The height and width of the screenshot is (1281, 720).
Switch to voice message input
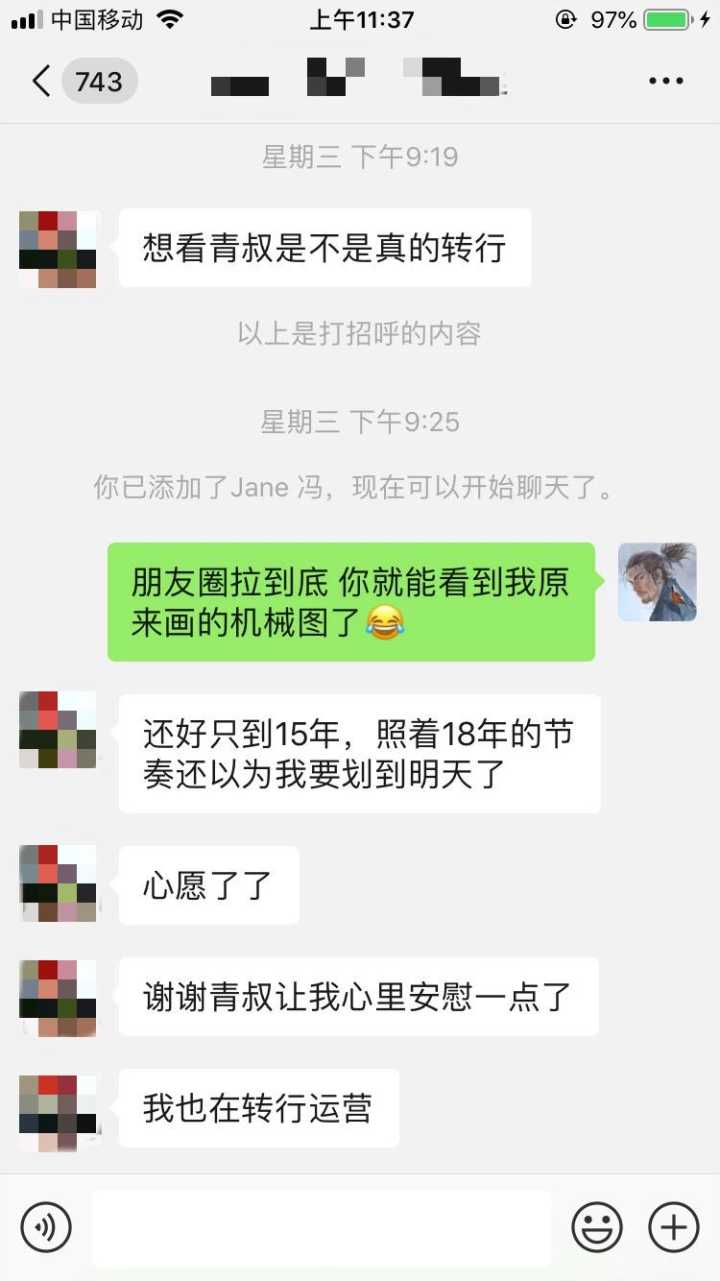pos(46,1227)
